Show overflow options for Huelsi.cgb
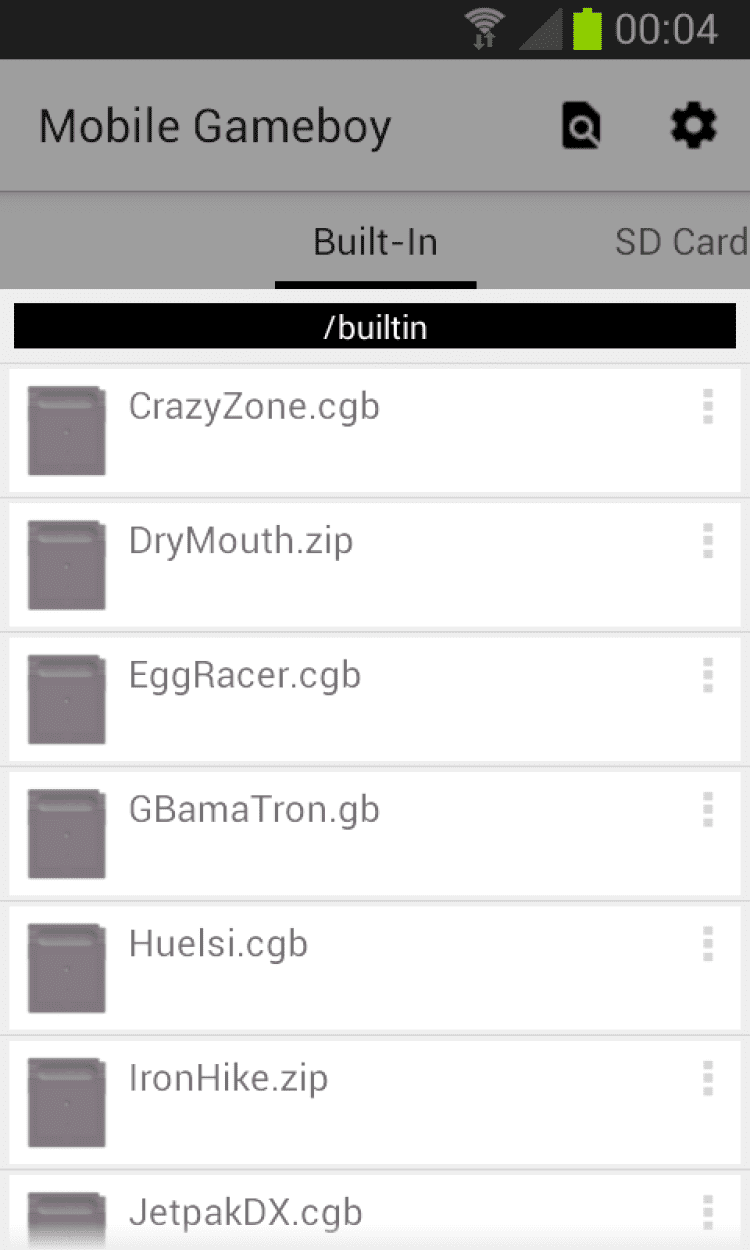Viewport: 750px width, 1250px height. tap(708, 943)
